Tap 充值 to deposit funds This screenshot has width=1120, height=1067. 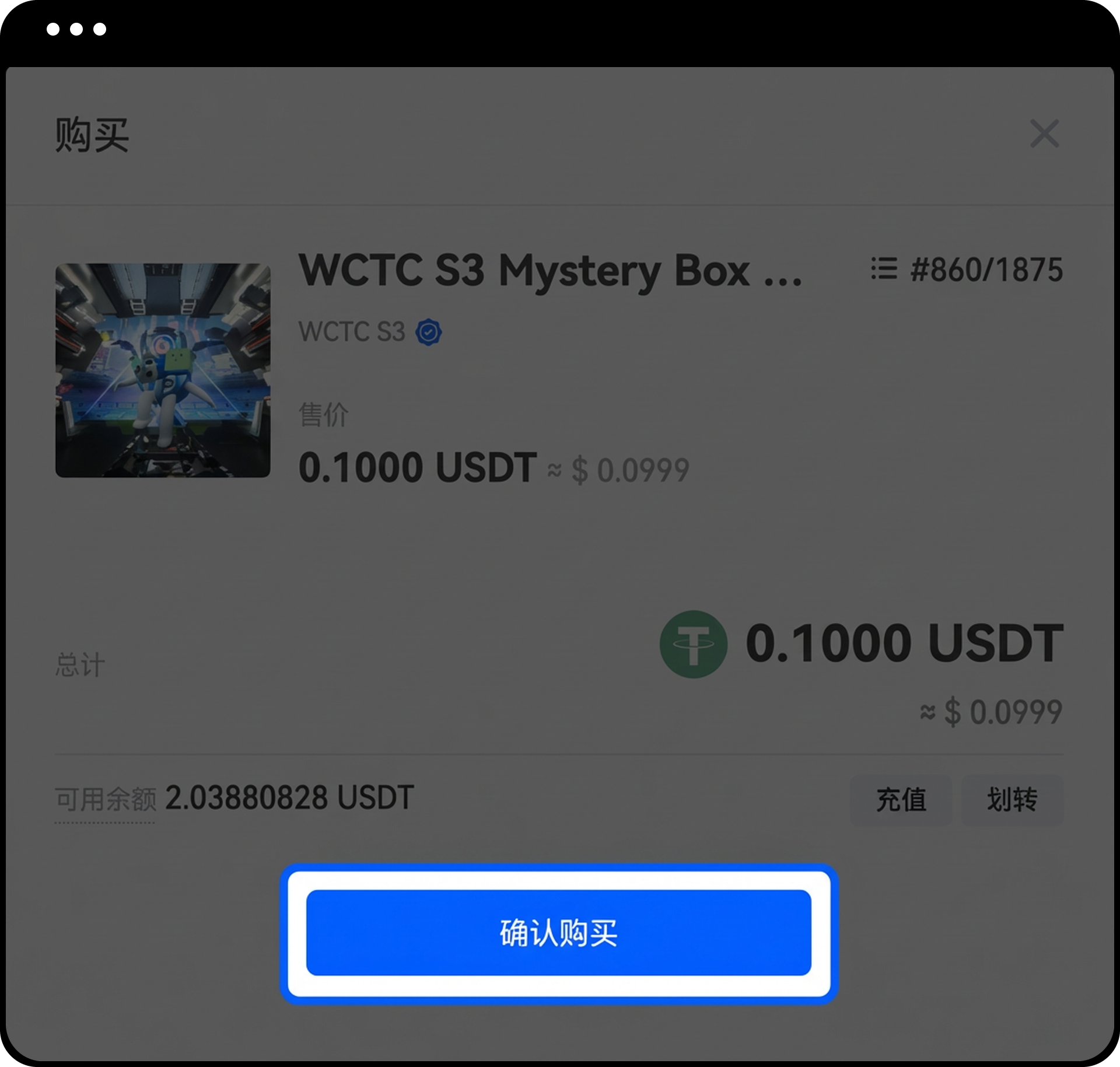point(901,799)
